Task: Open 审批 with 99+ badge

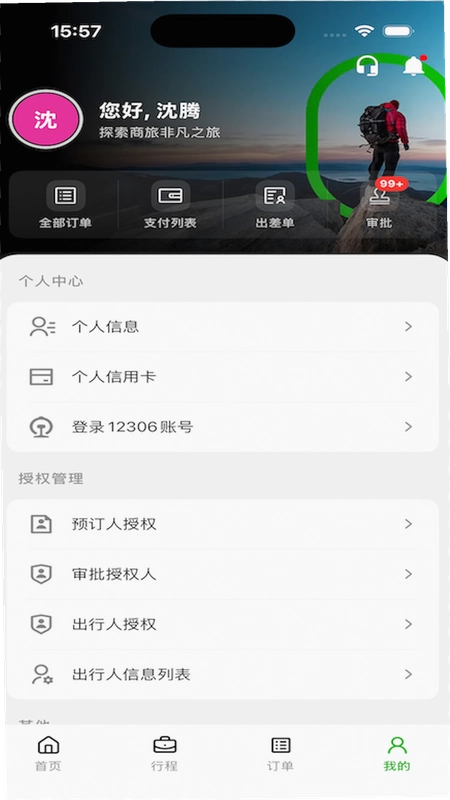Action: (x=379, y=205)
